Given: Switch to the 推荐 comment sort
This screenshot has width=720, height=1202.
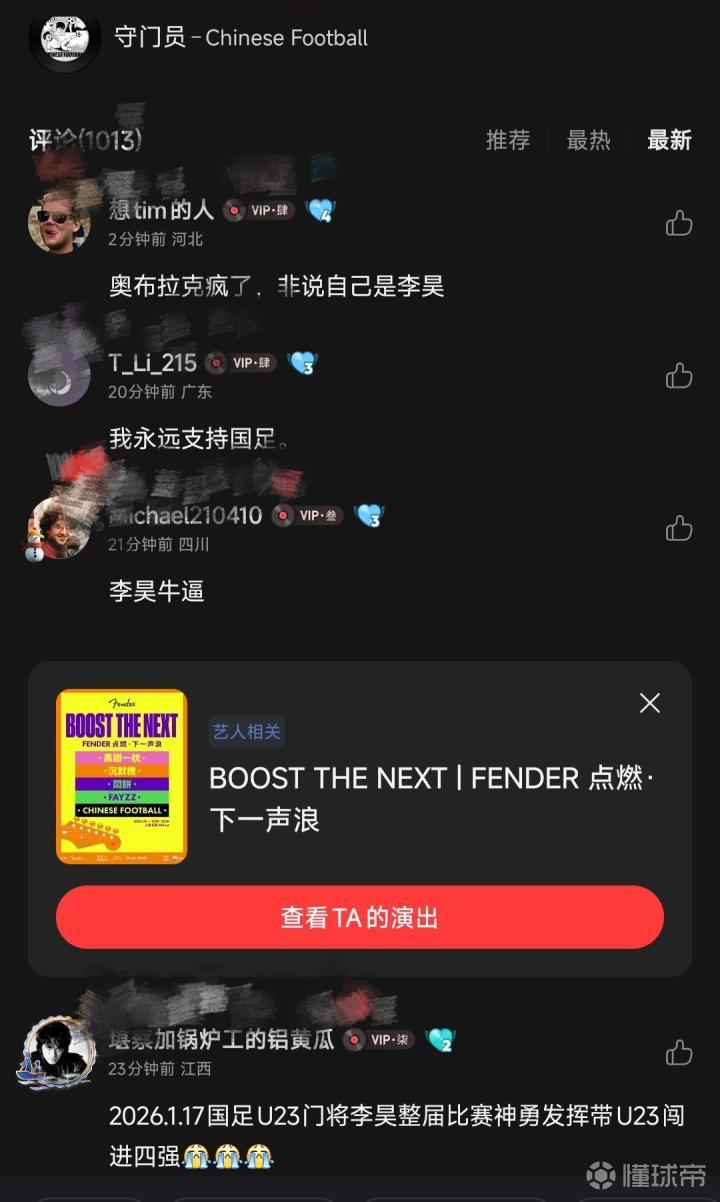Looking at the screenshot, I should [508, 141].
